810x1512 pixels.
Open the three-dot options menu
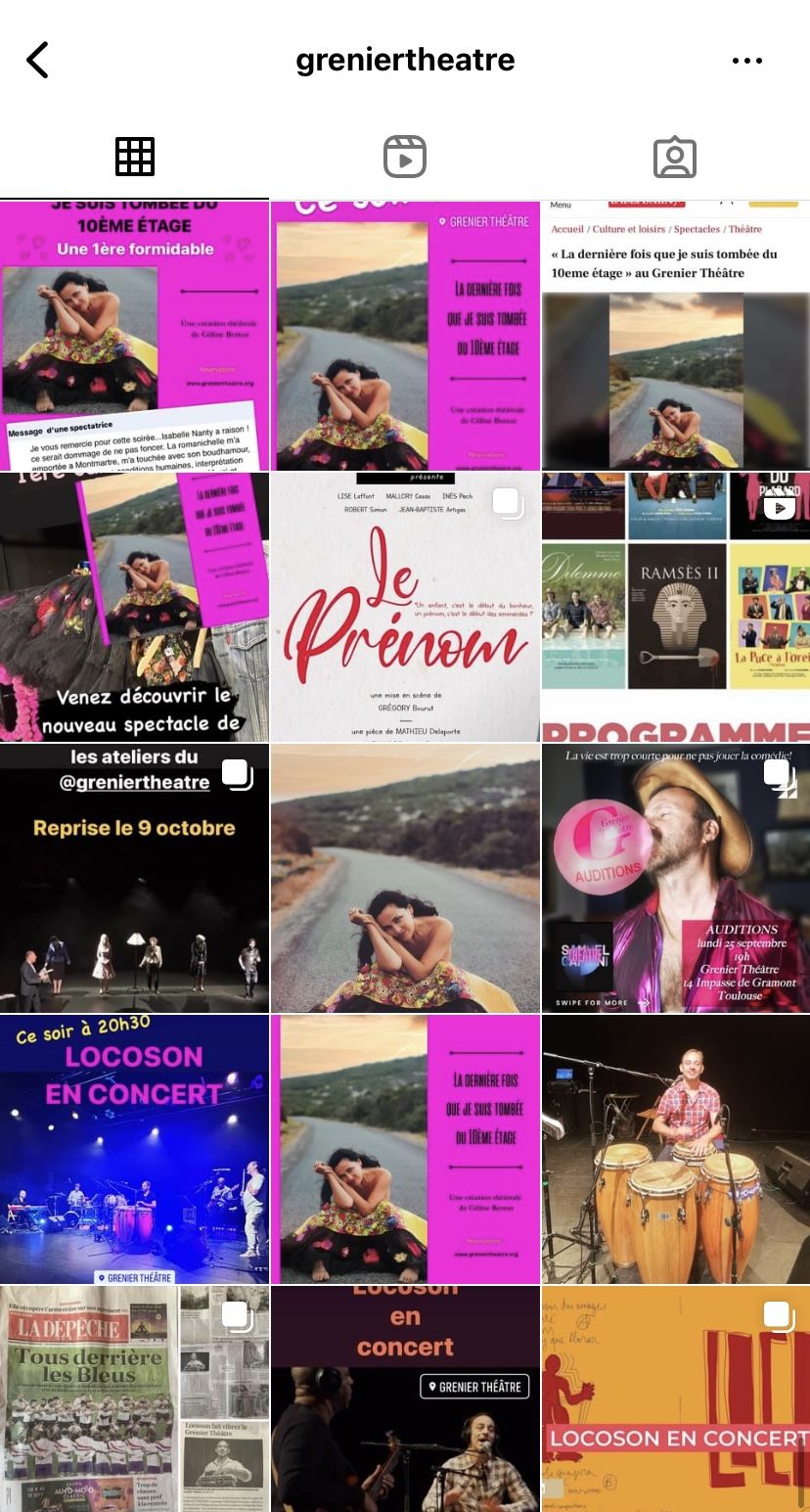coord(746,61)
